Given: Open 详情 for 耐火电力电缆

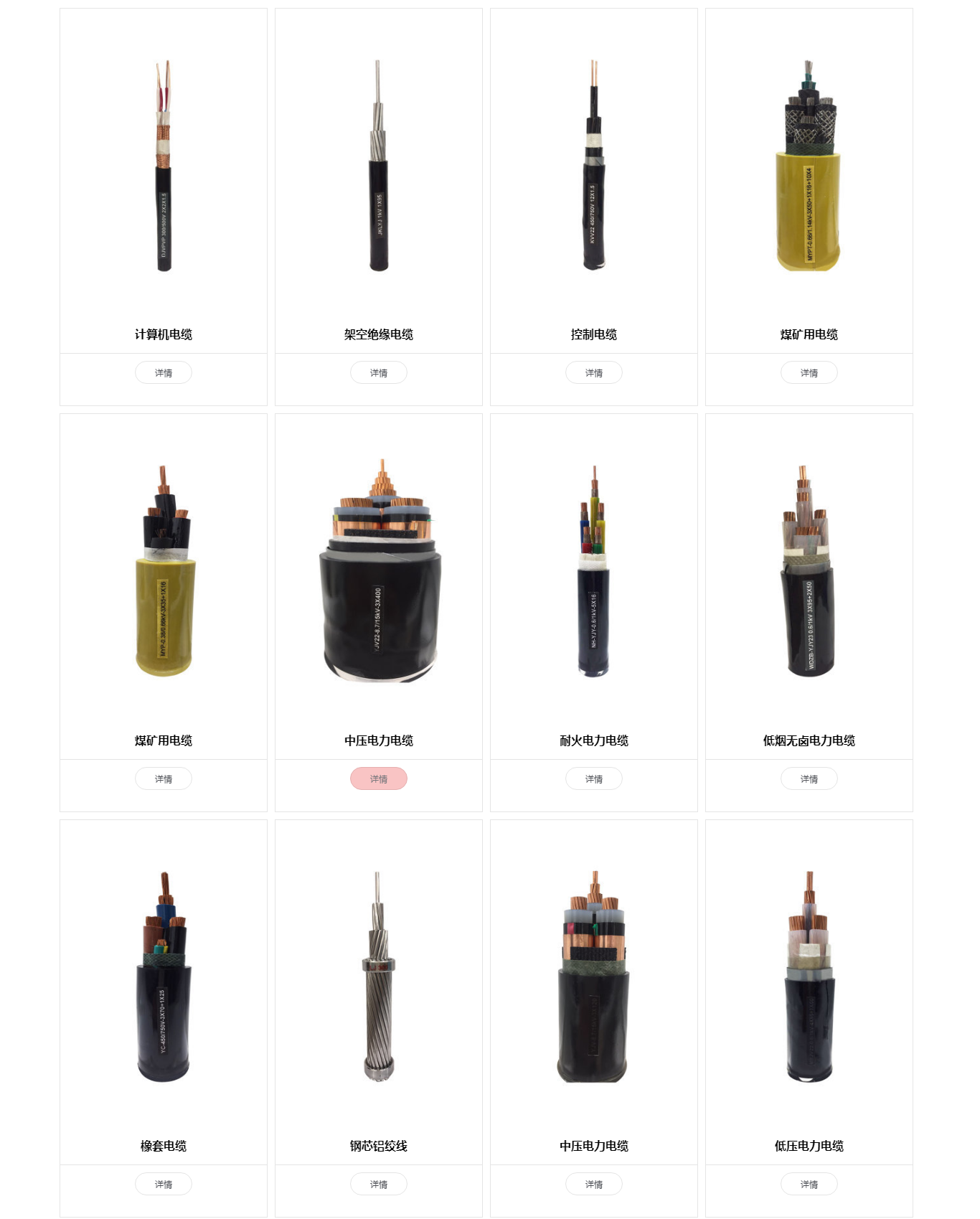Looking at the screenshot, I should (x=593, y=778).
